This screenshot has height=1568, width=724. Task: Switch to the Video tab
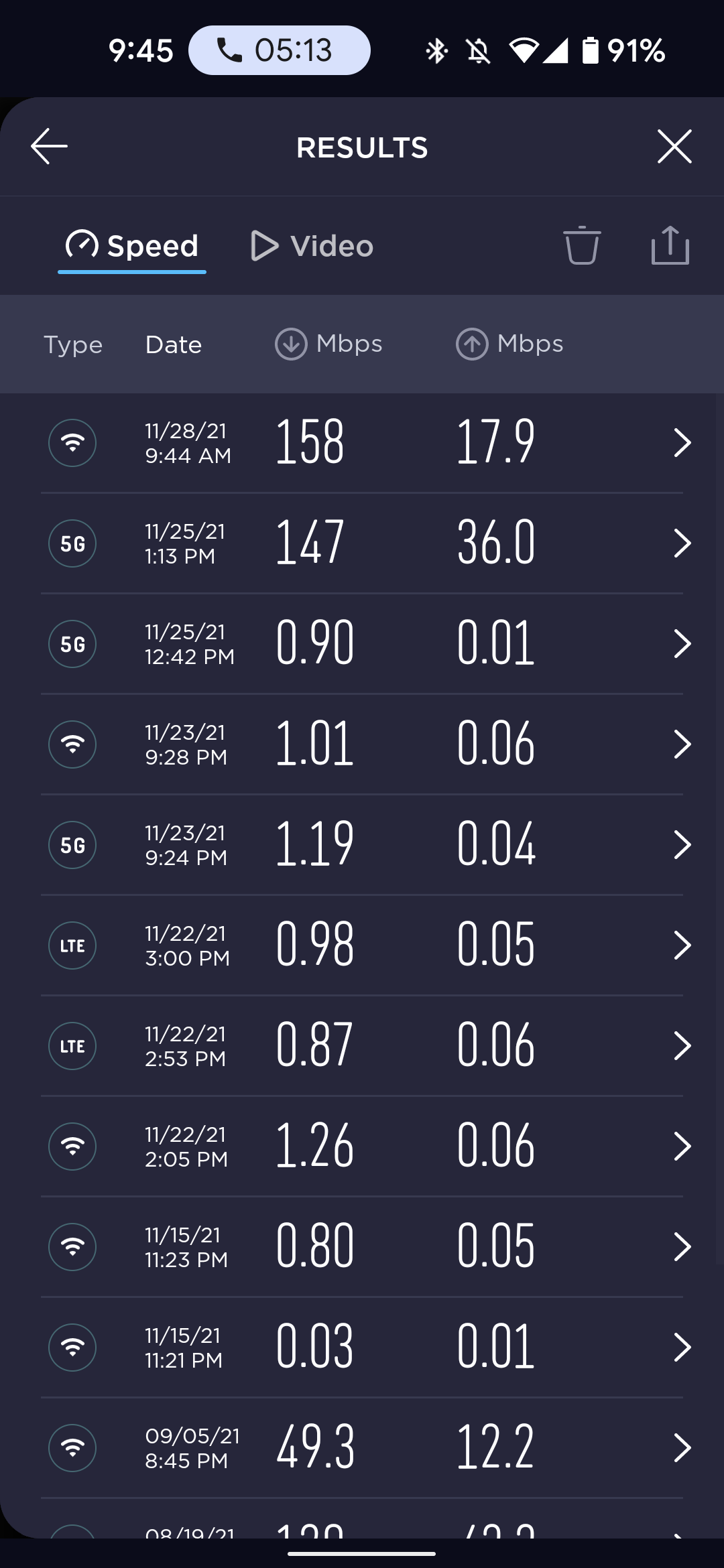312,246
